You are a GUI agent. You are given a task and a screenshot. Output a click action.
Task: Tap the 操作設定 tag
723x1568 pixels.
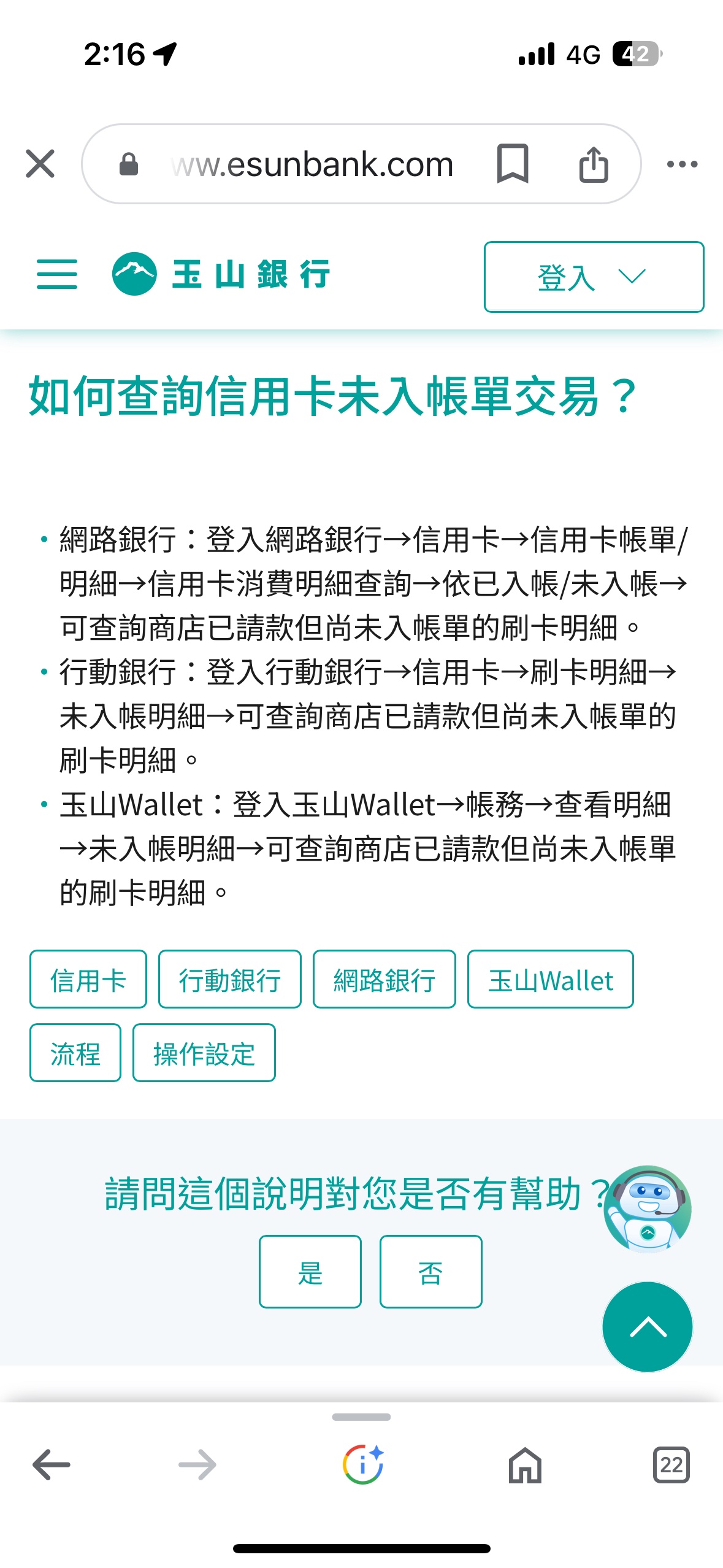click(x=204, y=1053)
